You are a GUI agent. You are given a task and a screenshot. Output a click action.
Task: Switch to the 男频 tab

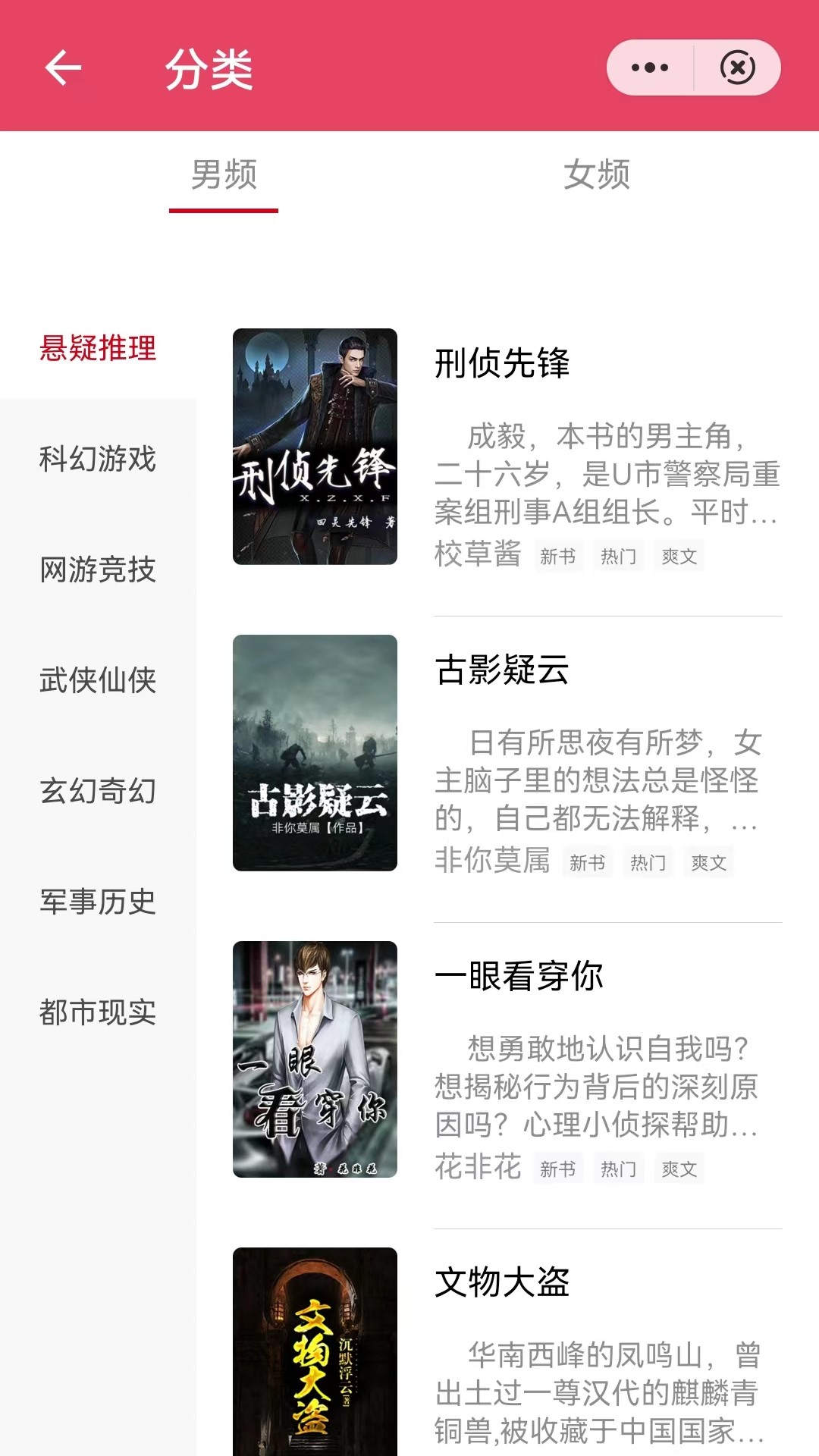pyautogui.click(x=222, y=175)
